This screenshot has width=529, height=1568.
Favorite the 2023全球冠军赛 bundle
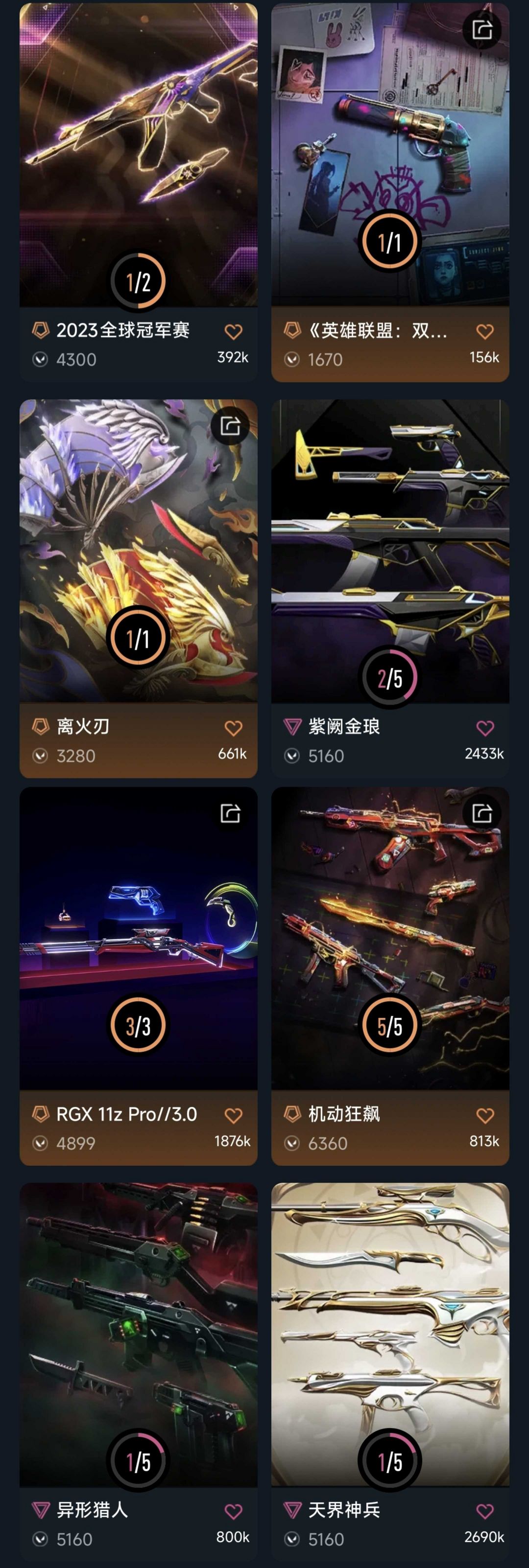coord(234,332)
